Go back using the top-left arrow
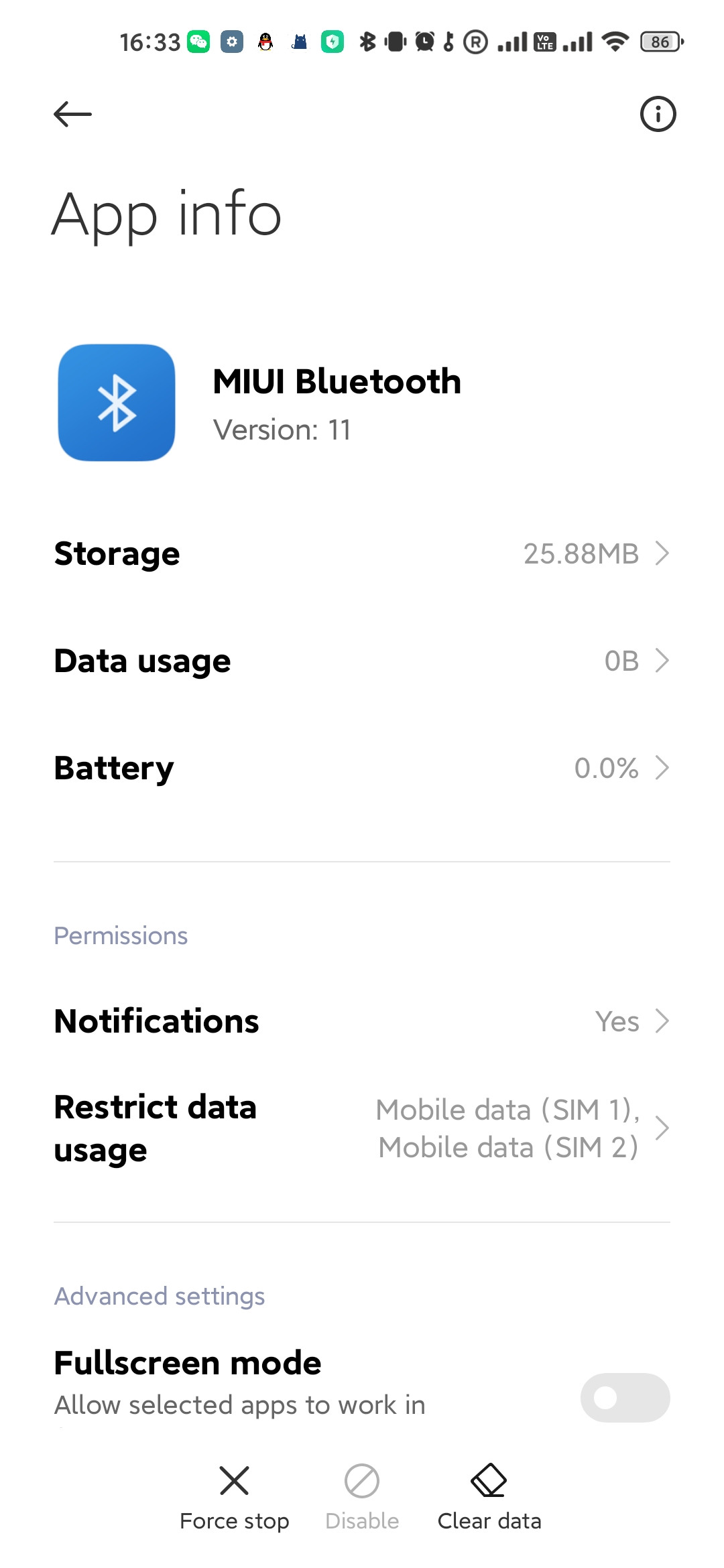724x1568 pixels. (x=72, y=114)
